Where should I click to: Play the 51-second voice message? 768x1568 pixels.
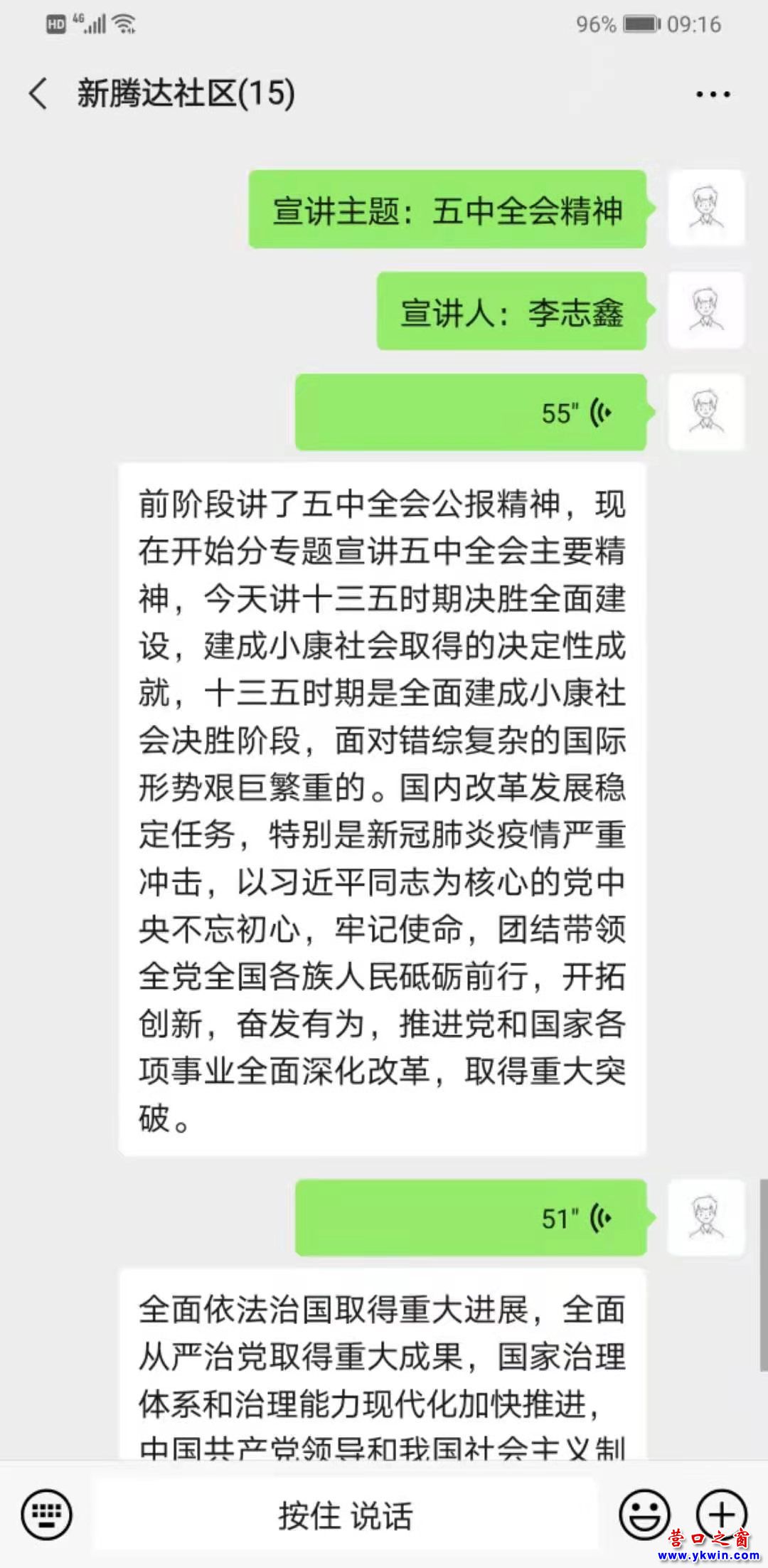coord(470,1218)
